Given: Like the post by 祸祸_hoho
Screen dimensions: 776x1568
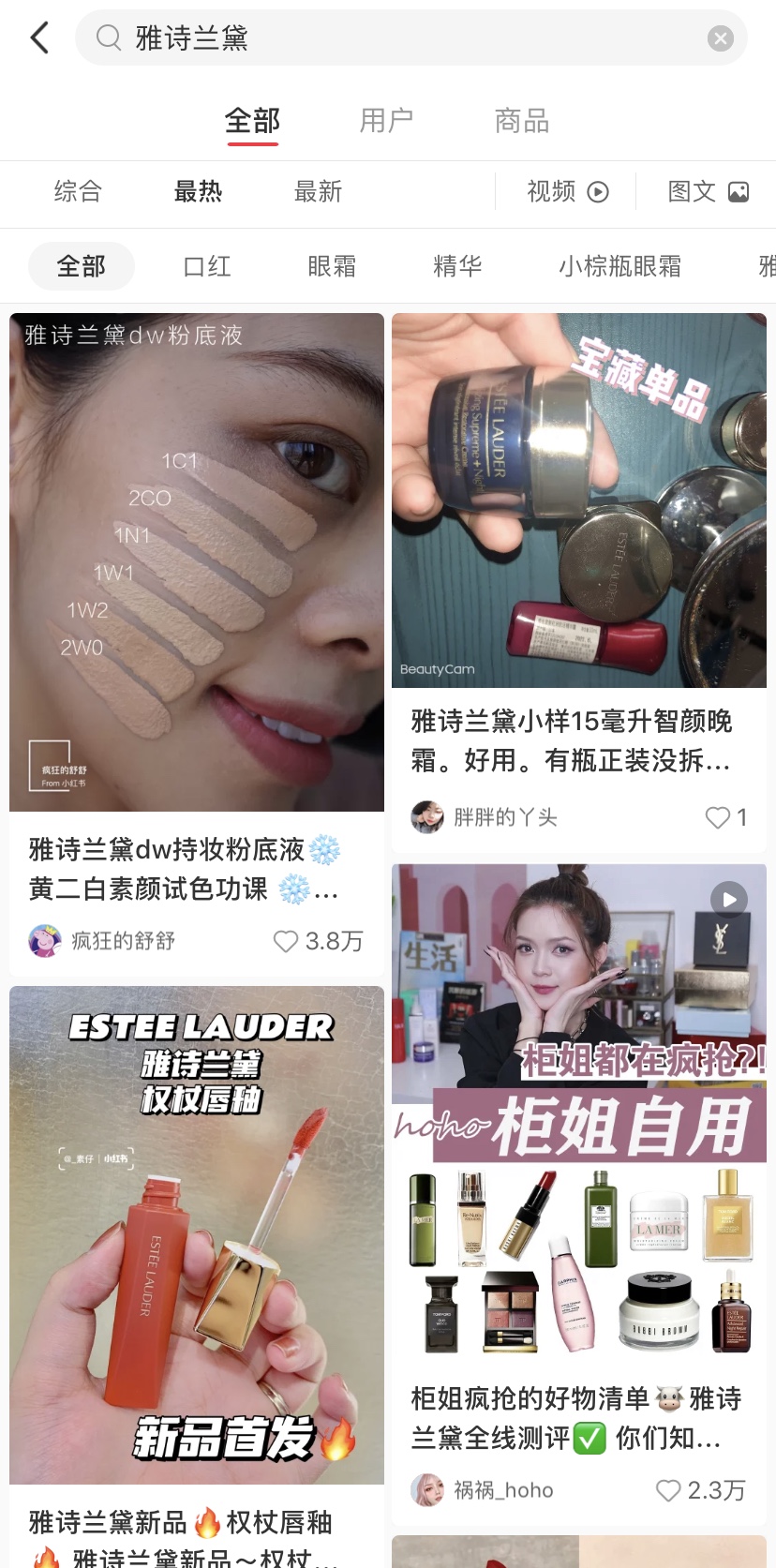Looking at the screenshot, I should (667, 1490).
